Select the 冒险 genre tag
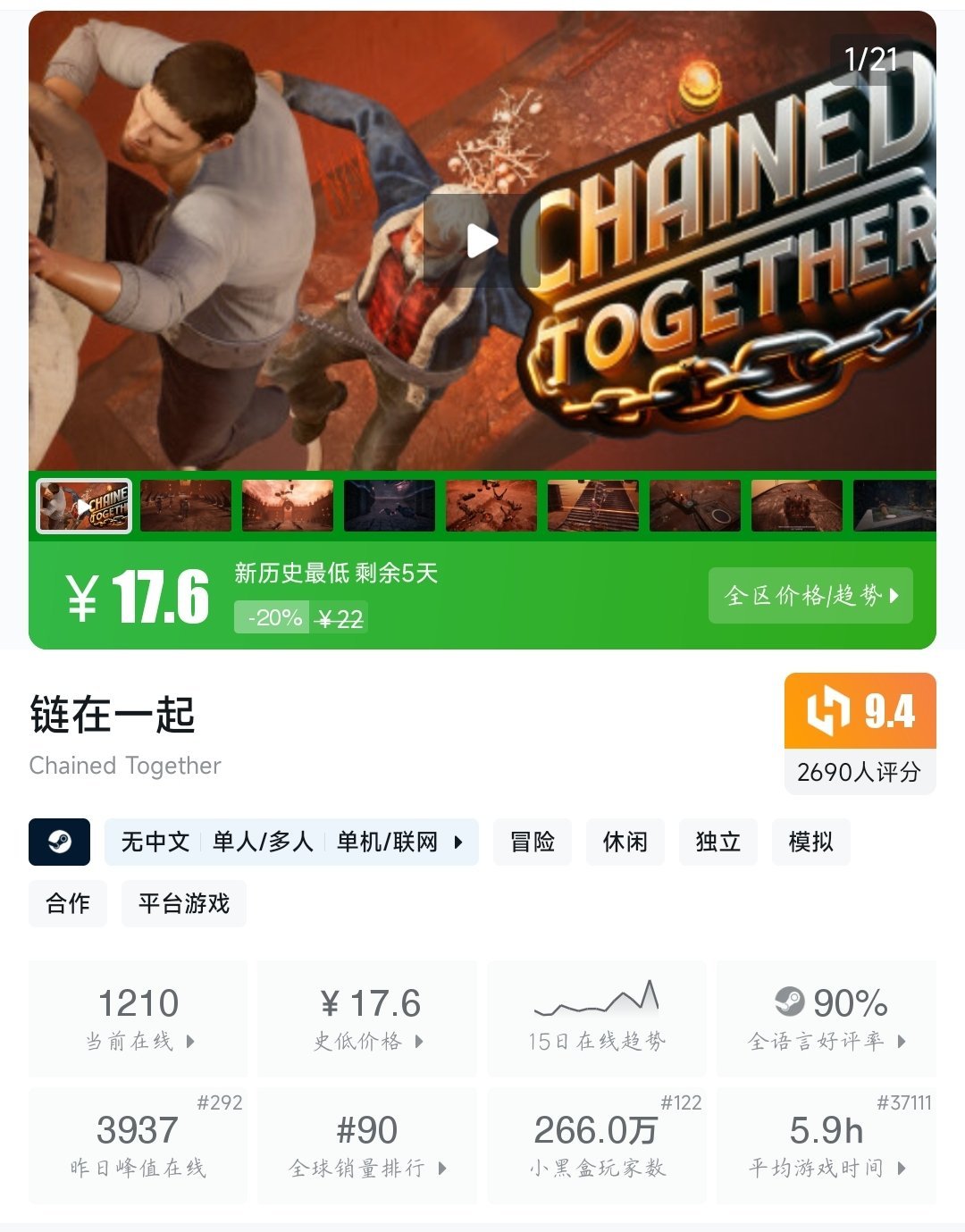Screen dimensions: 965x1232 tap(533, 842)
